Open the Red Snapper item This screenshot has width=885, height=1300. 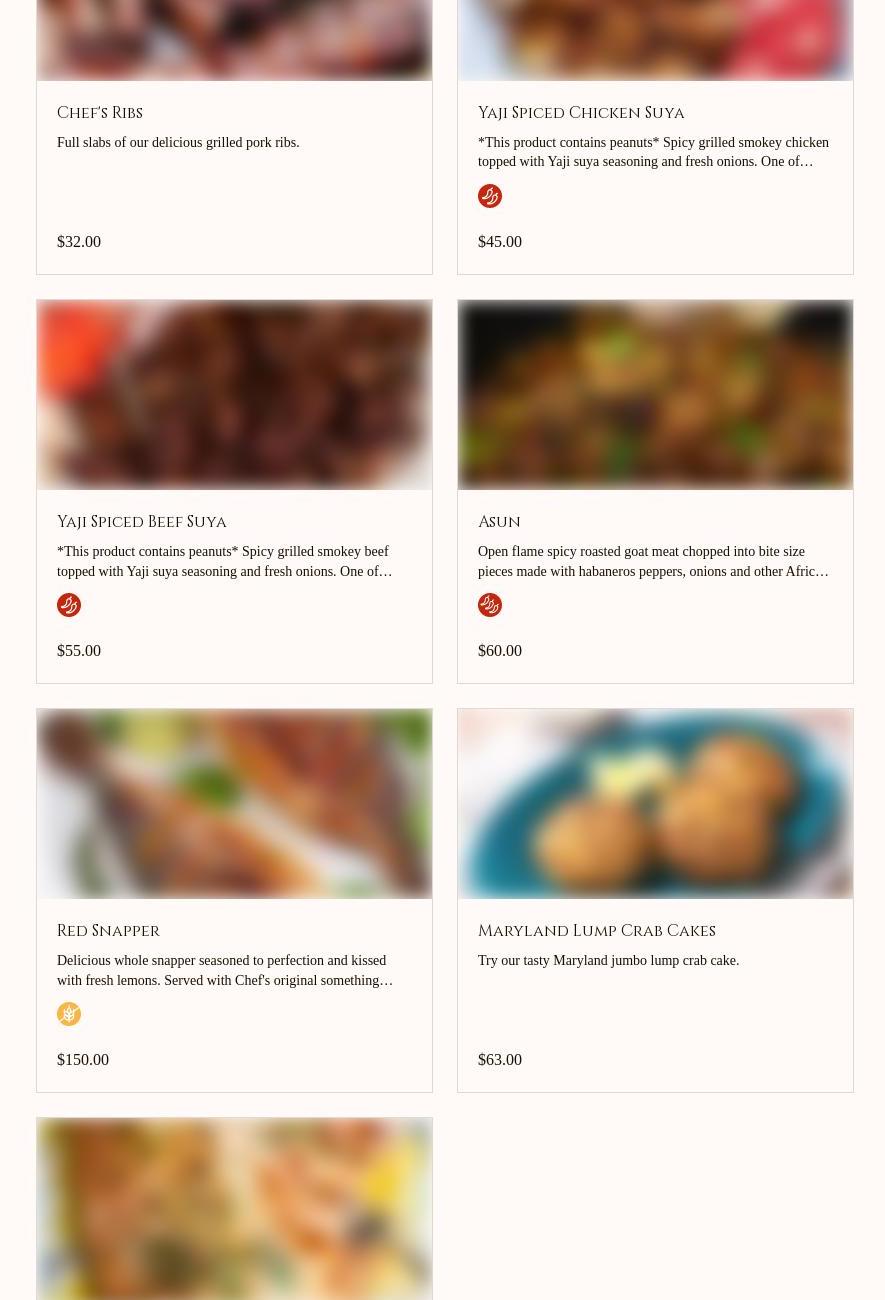pos(108,931)
